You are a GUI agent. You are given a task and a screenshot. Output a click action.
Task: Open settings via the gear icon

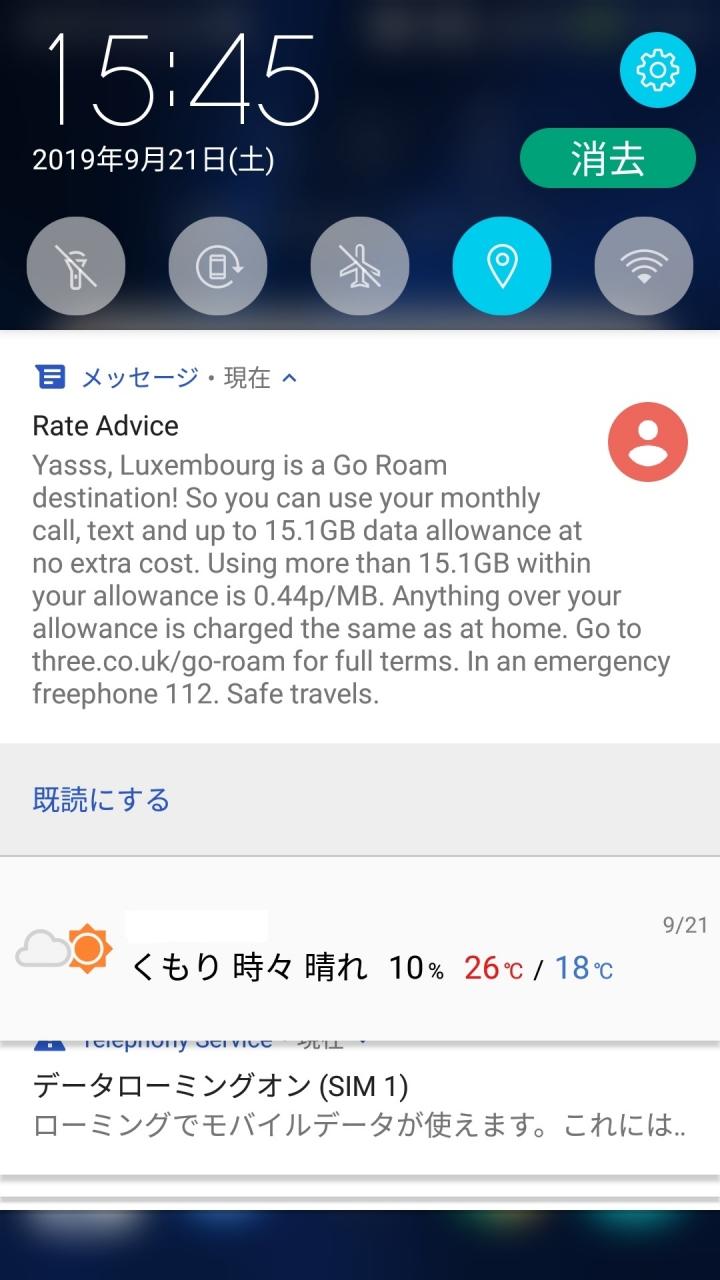(x=657, y=70)
